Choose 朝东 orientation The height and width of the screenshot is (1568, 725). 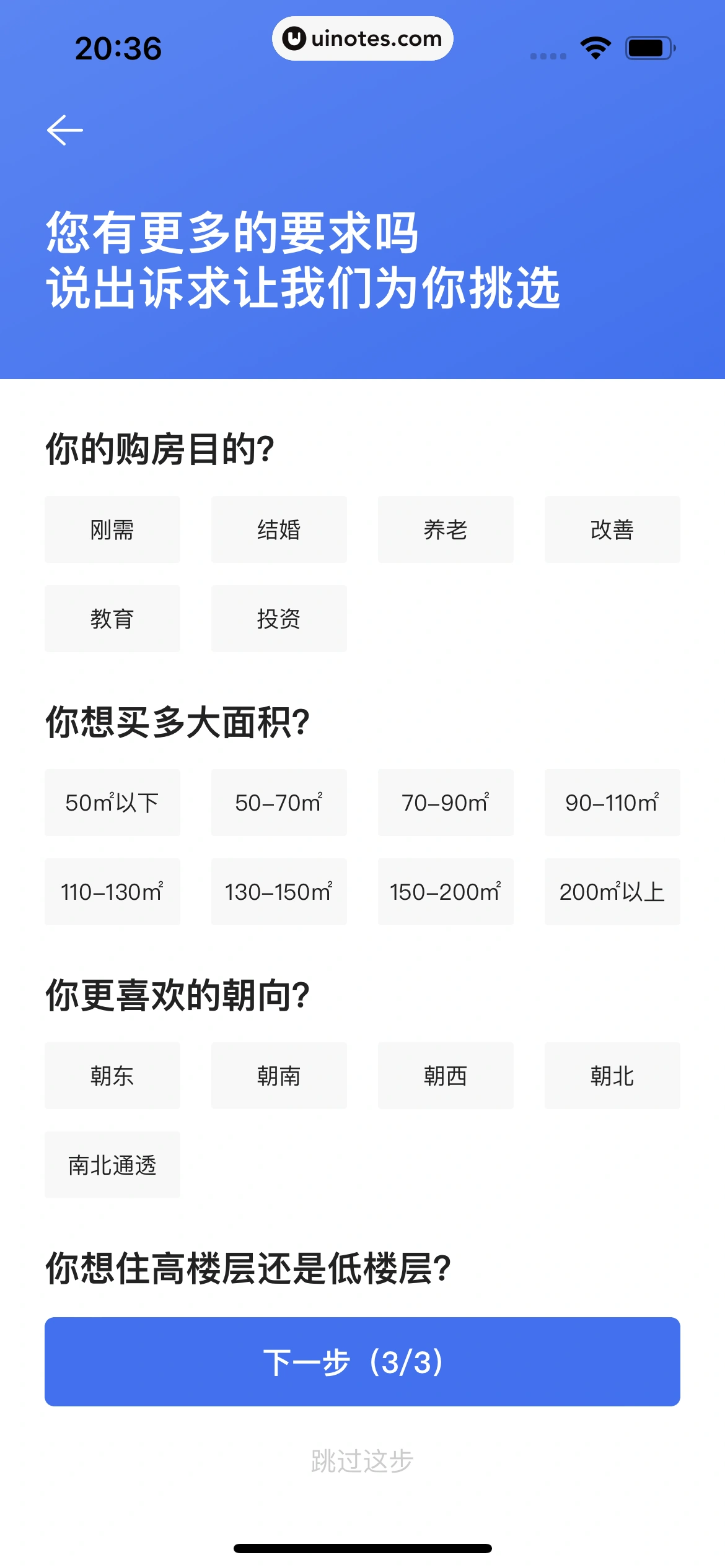(x=112, y=1076)
